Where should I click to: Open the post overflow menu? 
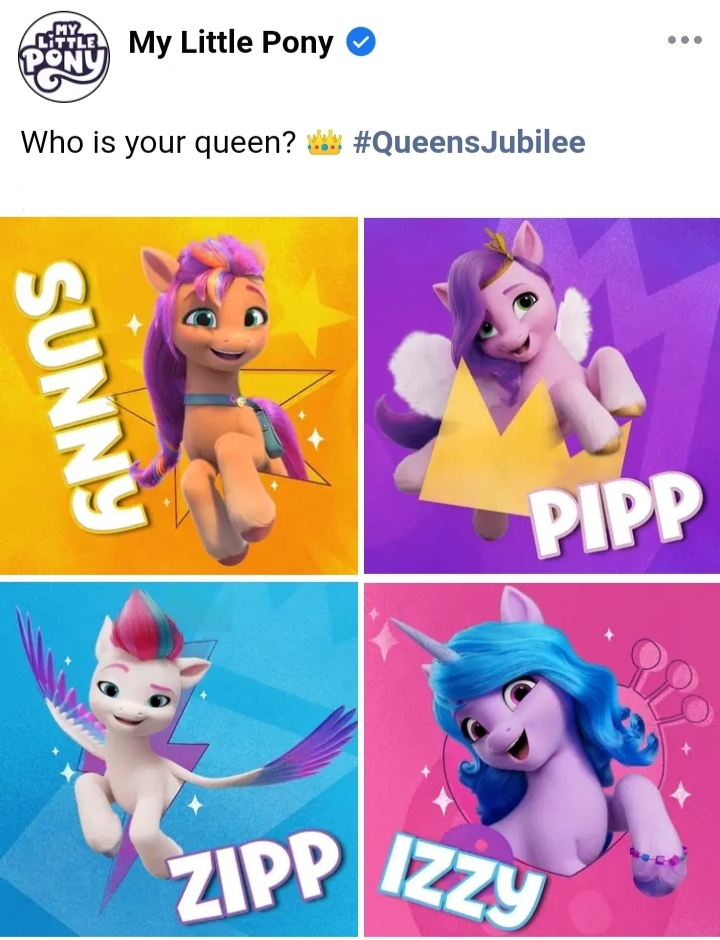(x=684, y=41)
